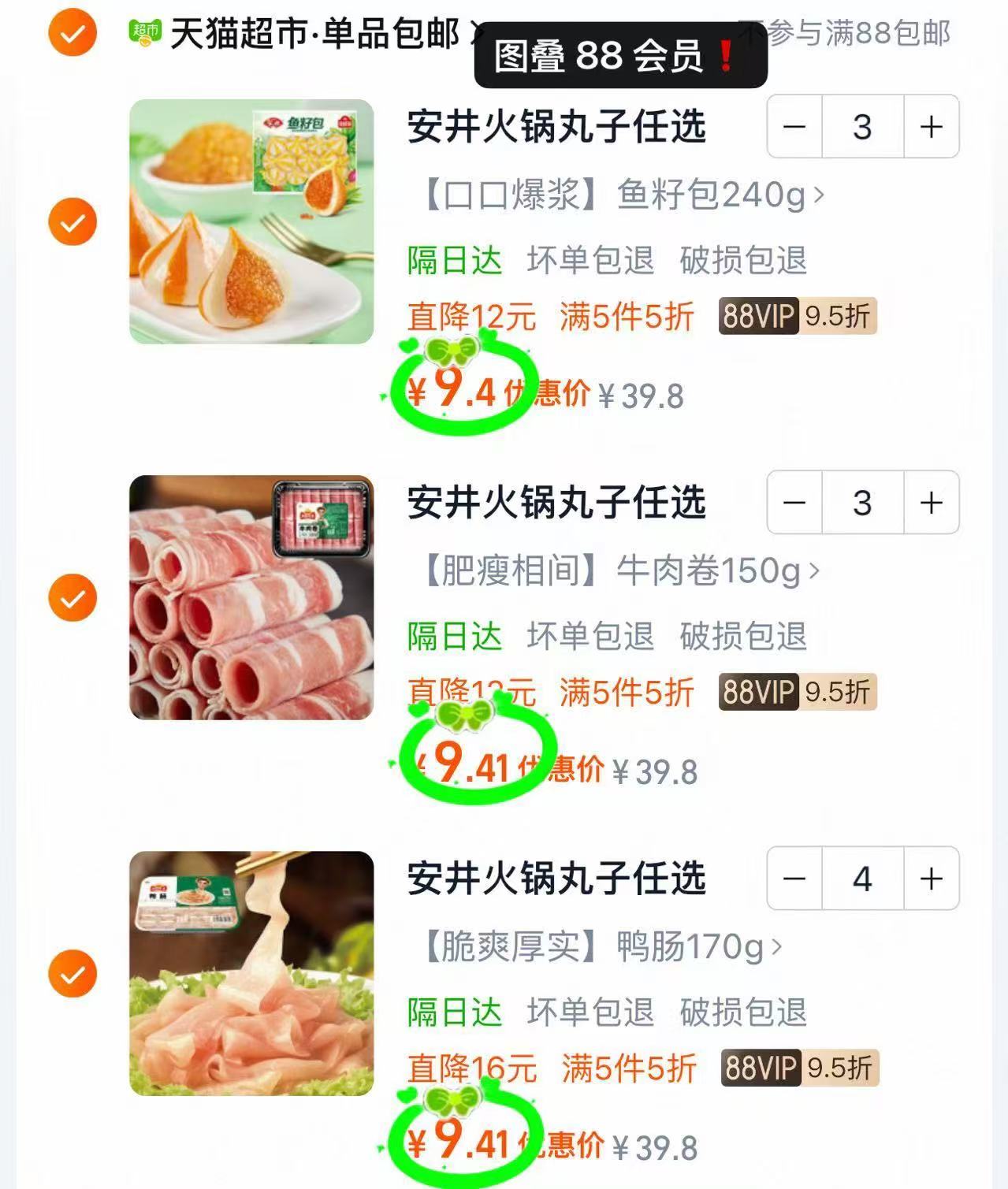This screenshot has height=1189, width=1008.
Task: Toggle the 鸭肠 item selection checkbox
Action: 71,972
